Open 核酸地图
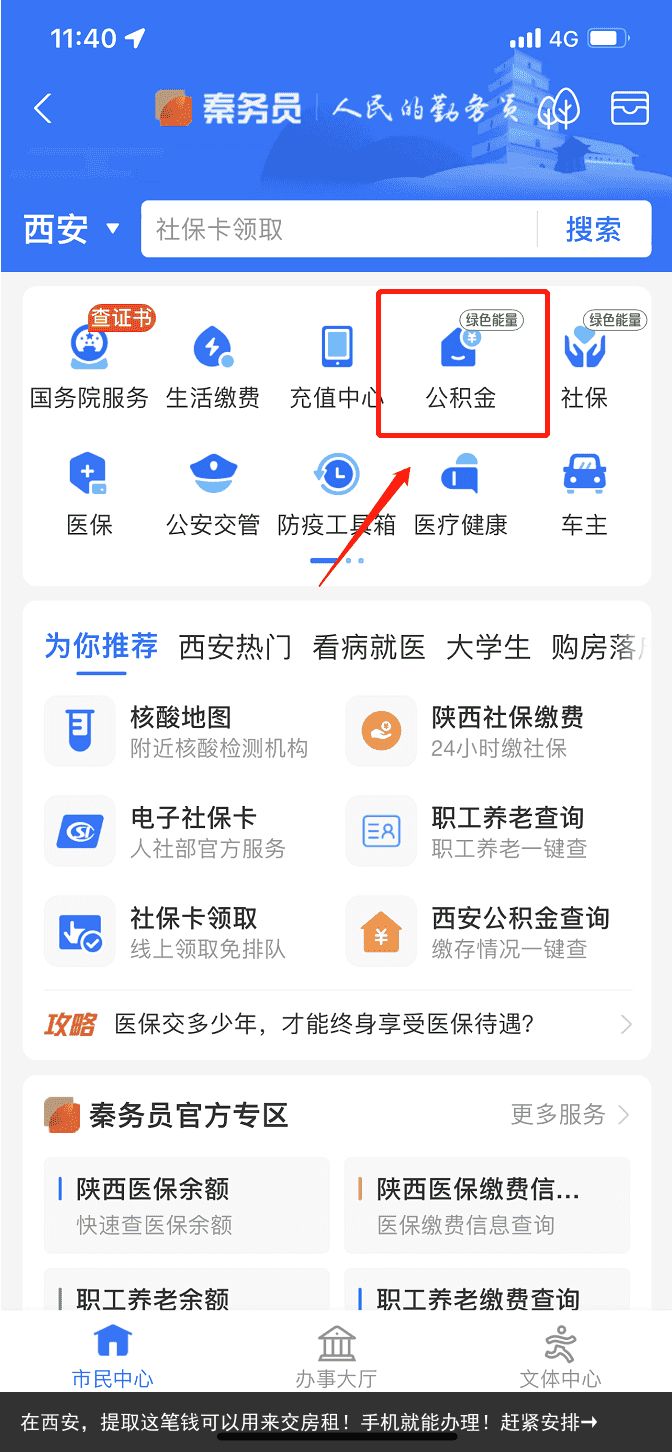672x1452 pixels. coord(180,731)
